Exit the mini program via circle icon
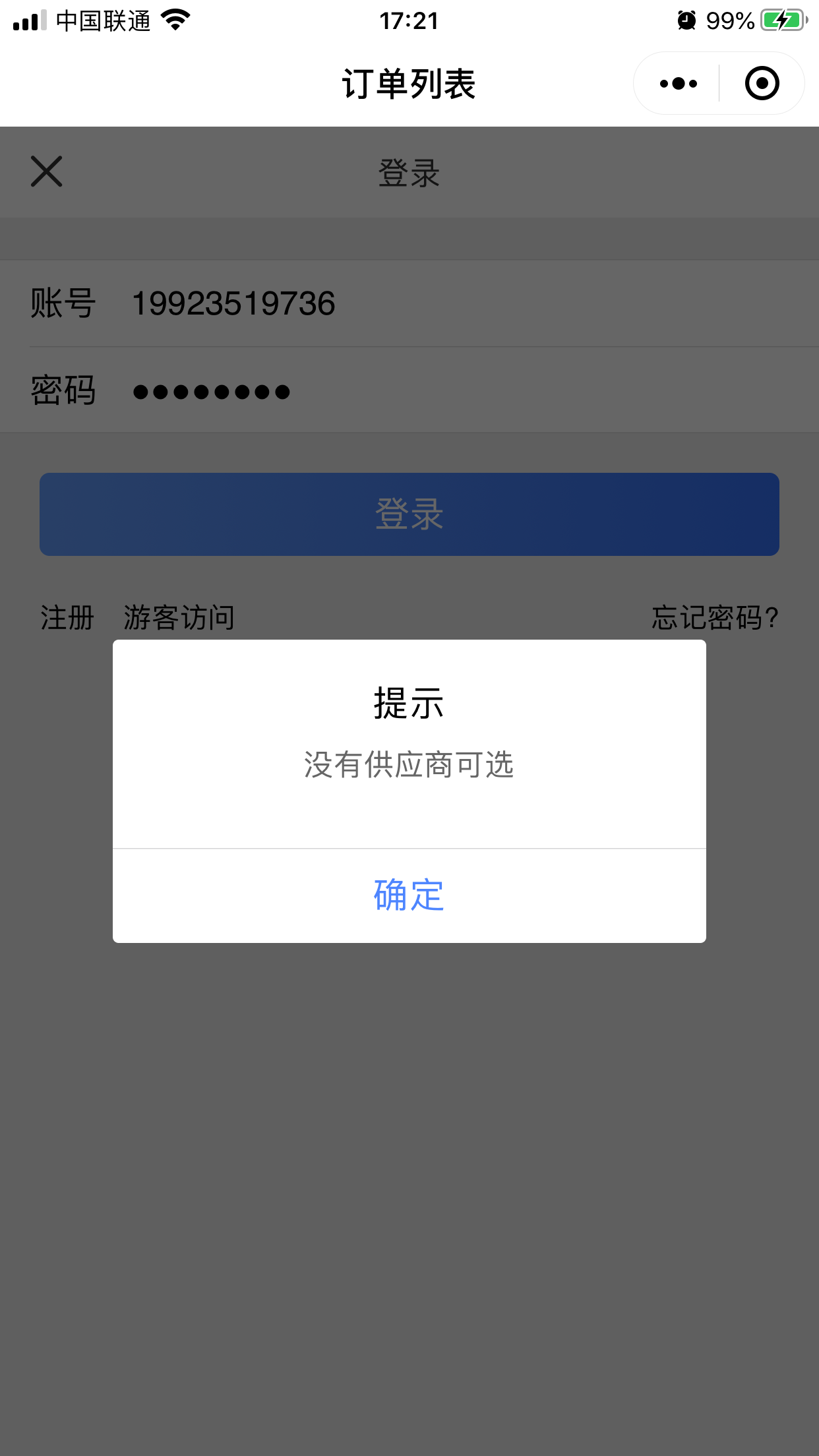This screenshot has height=1456, width=819. click(762, 84)
